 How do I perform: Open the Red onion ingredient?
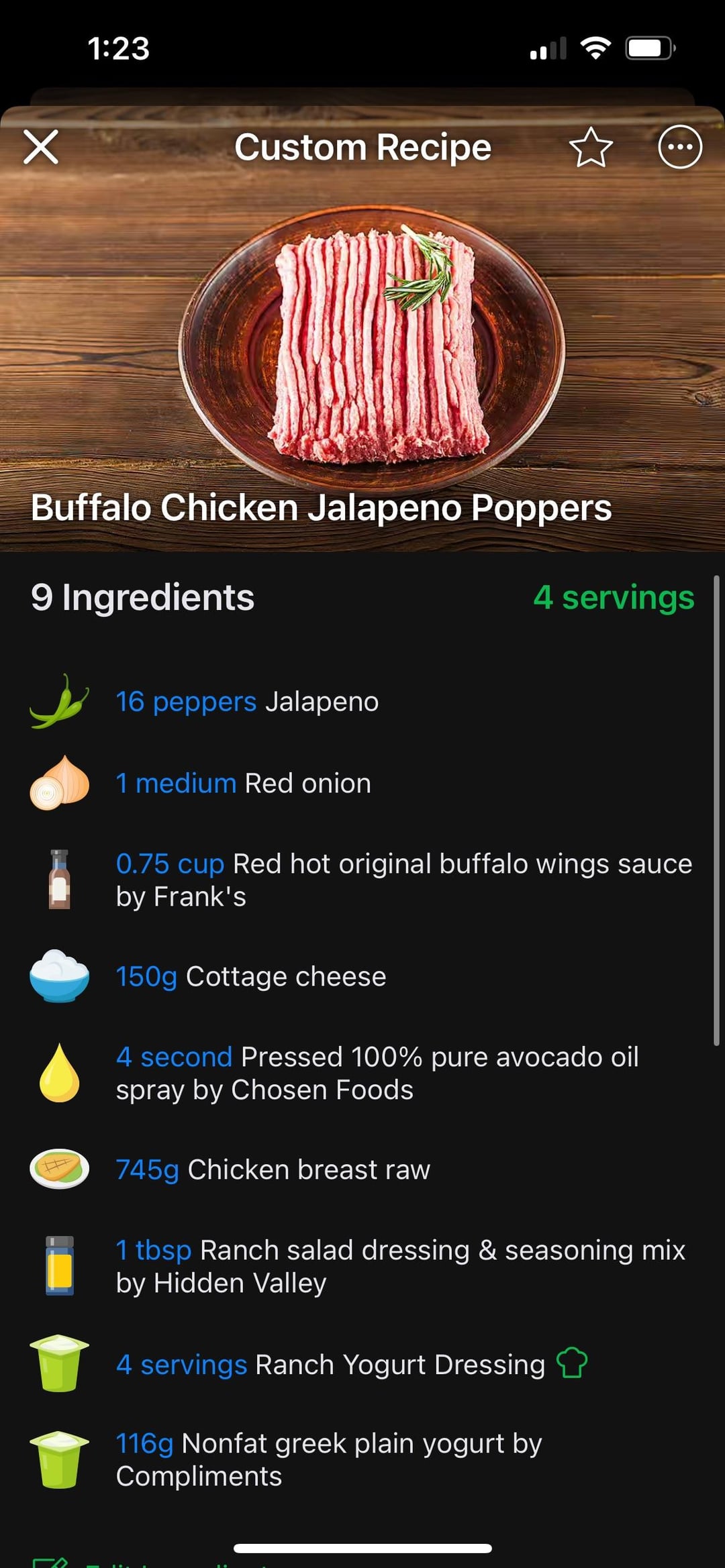[243, 784]
